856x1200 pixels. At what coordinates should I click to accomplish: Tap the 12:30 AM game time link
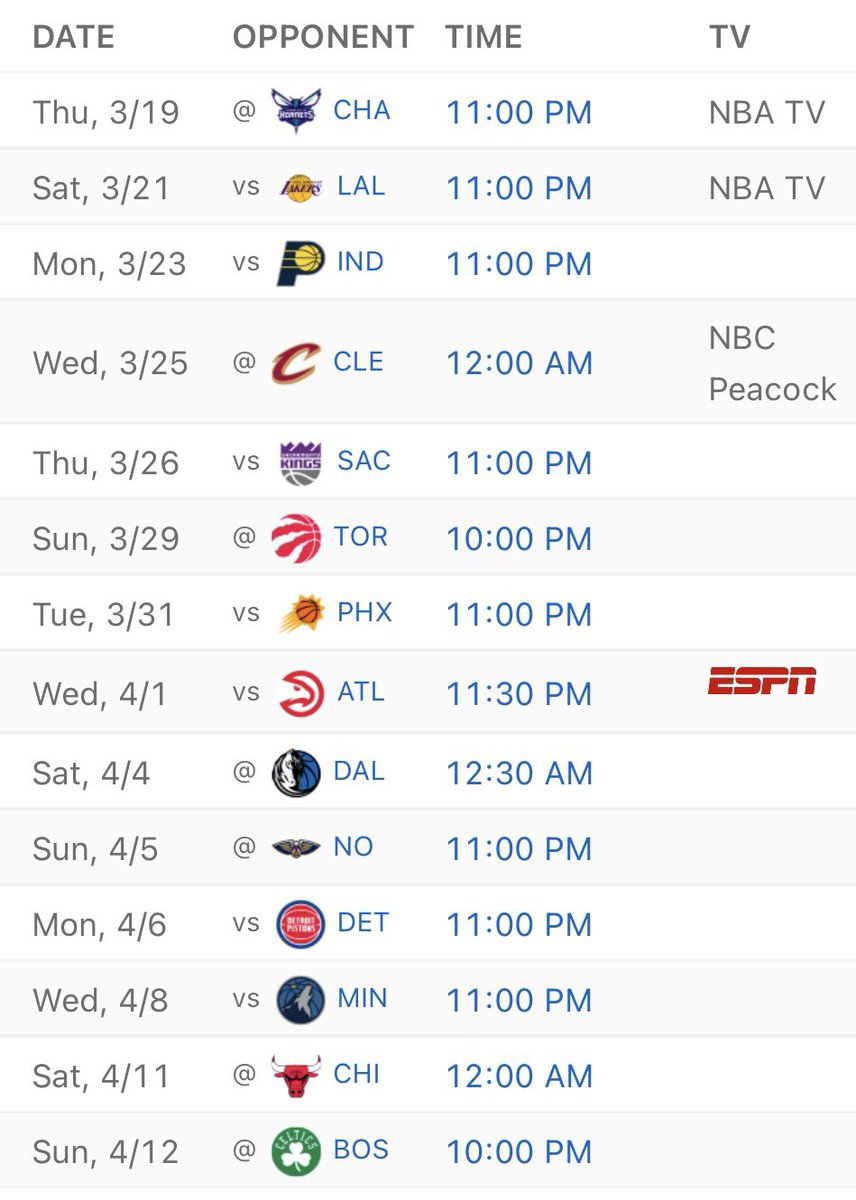tap(519, 773)
